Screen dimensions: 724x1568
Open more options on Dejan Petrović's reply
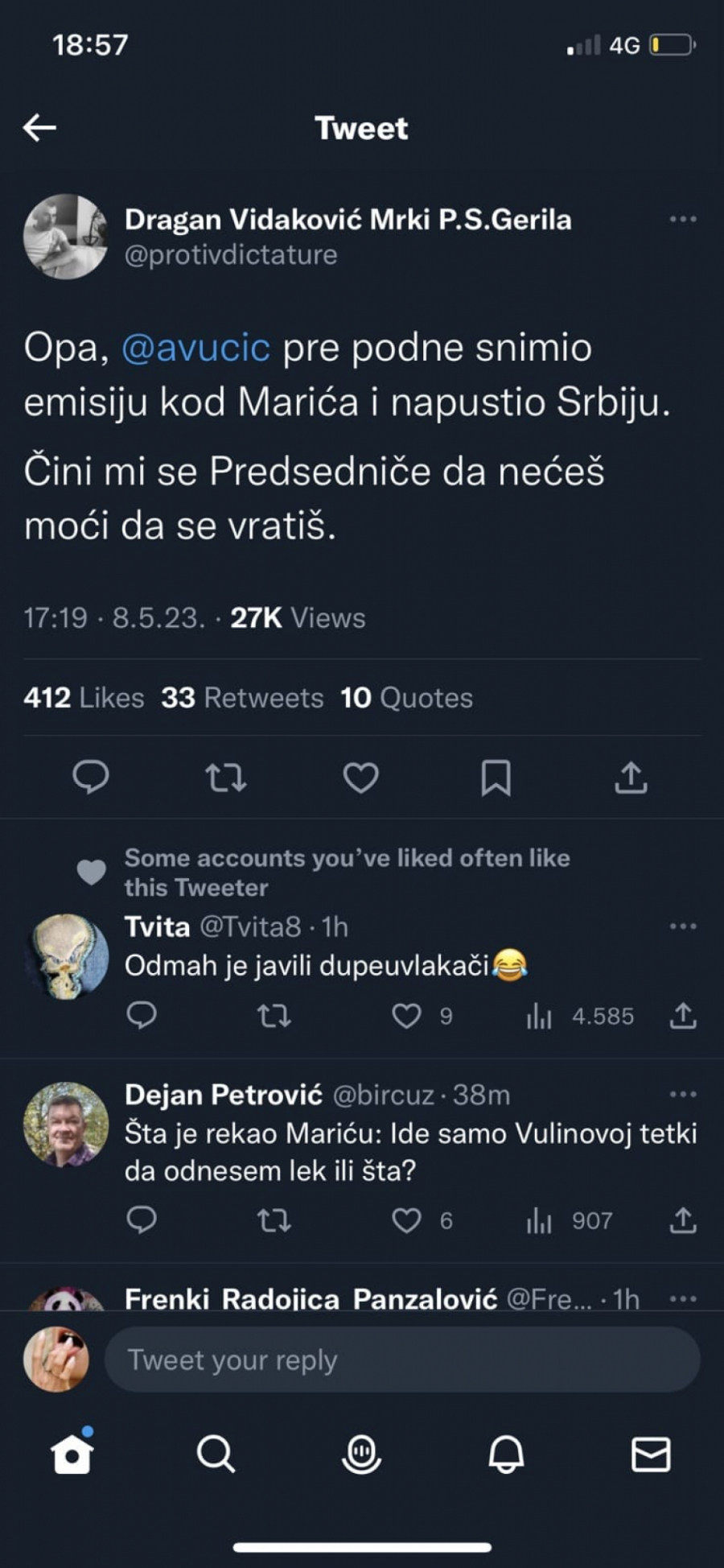click(683, 1093)
